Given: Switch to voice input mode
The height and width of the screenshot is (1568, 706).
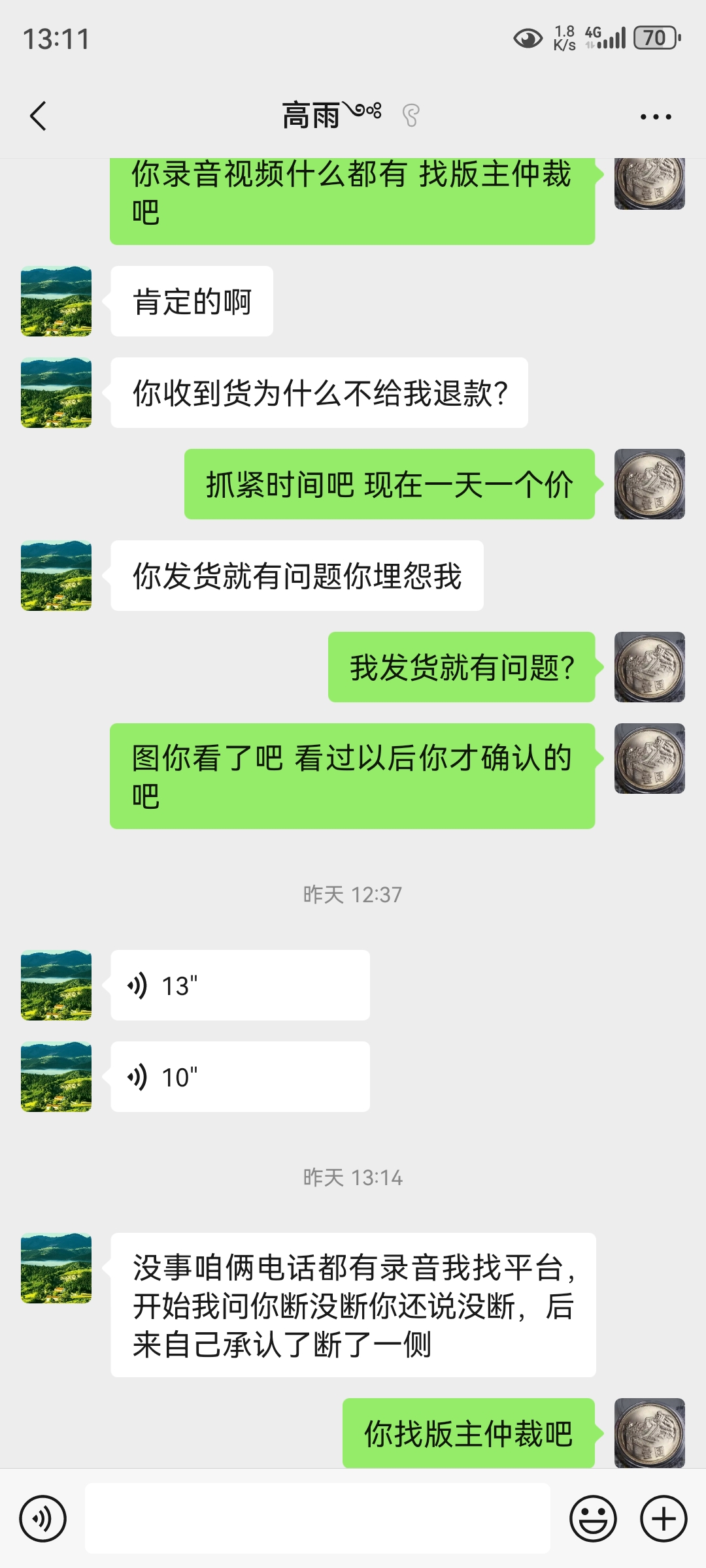Looking at the screenshot, I should tap(43, 1518).
